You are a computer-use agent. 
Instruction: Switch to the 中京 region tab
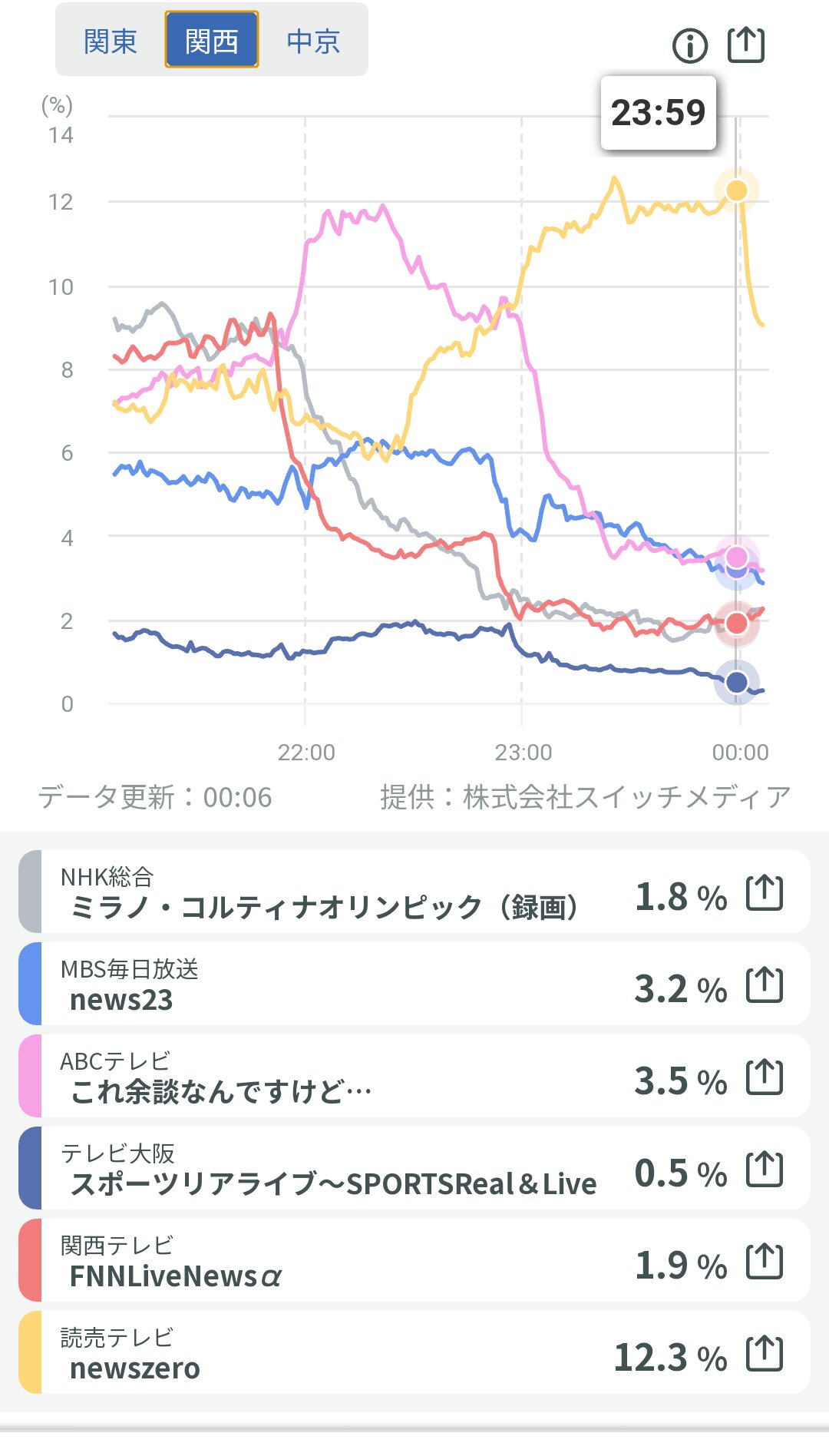[312, 41]
